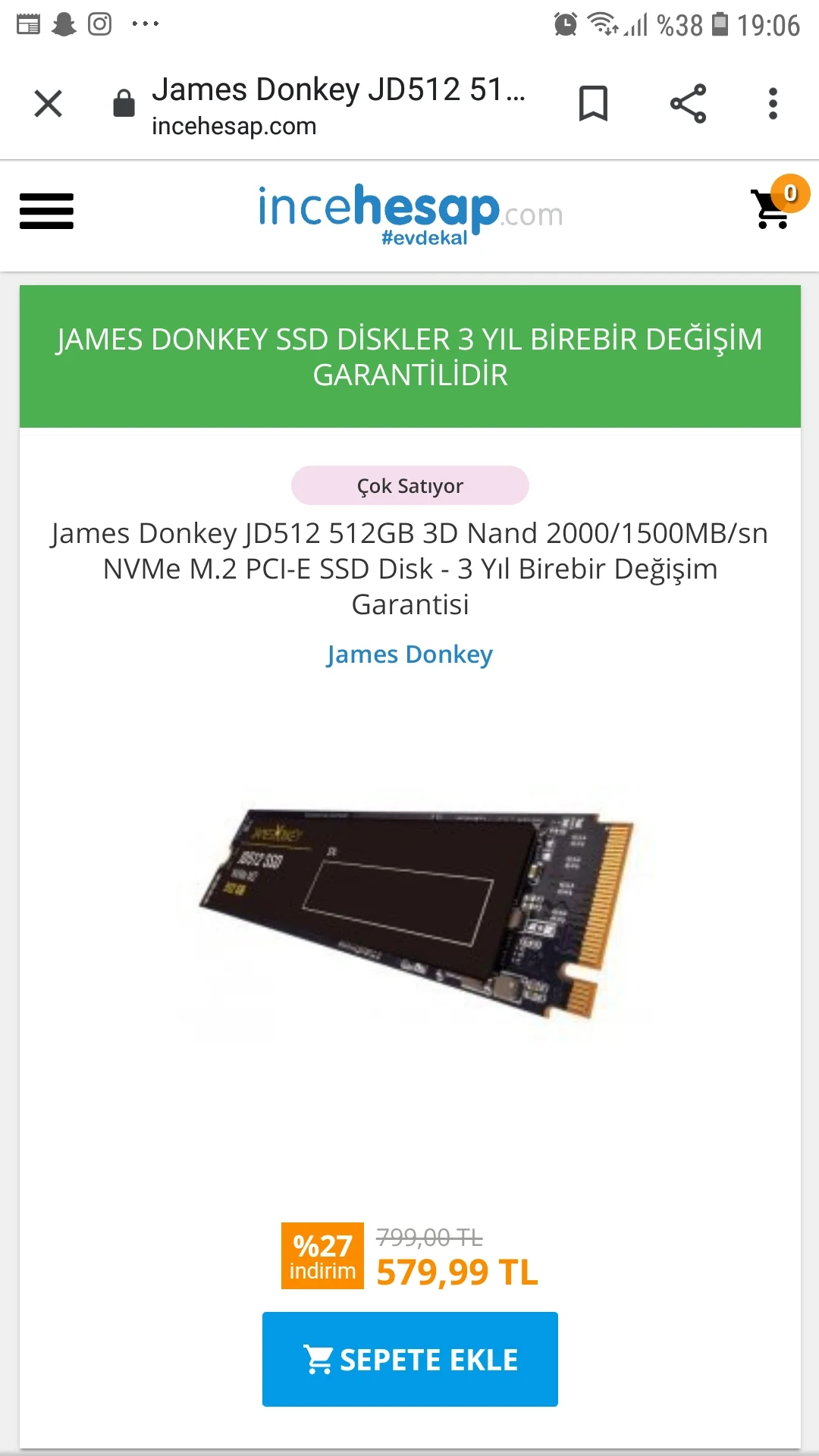Open the James Donkey brand link
Image resolution: width=819 pixels, height=1456 pixels.
coord(409,654)
